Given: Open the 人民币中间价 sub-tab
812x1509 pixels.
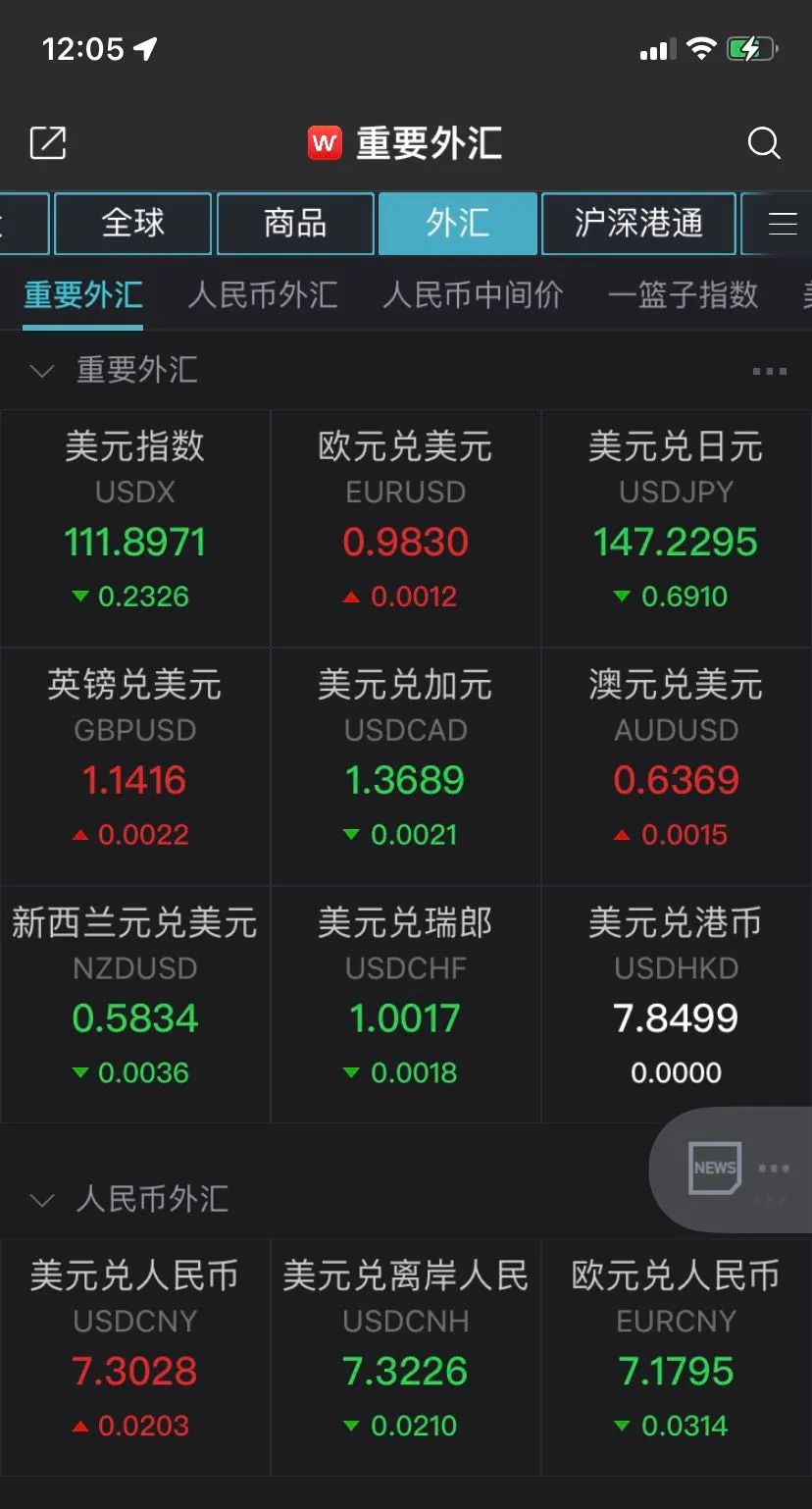Looking at the screenshot, I should [x=473, y=294].
